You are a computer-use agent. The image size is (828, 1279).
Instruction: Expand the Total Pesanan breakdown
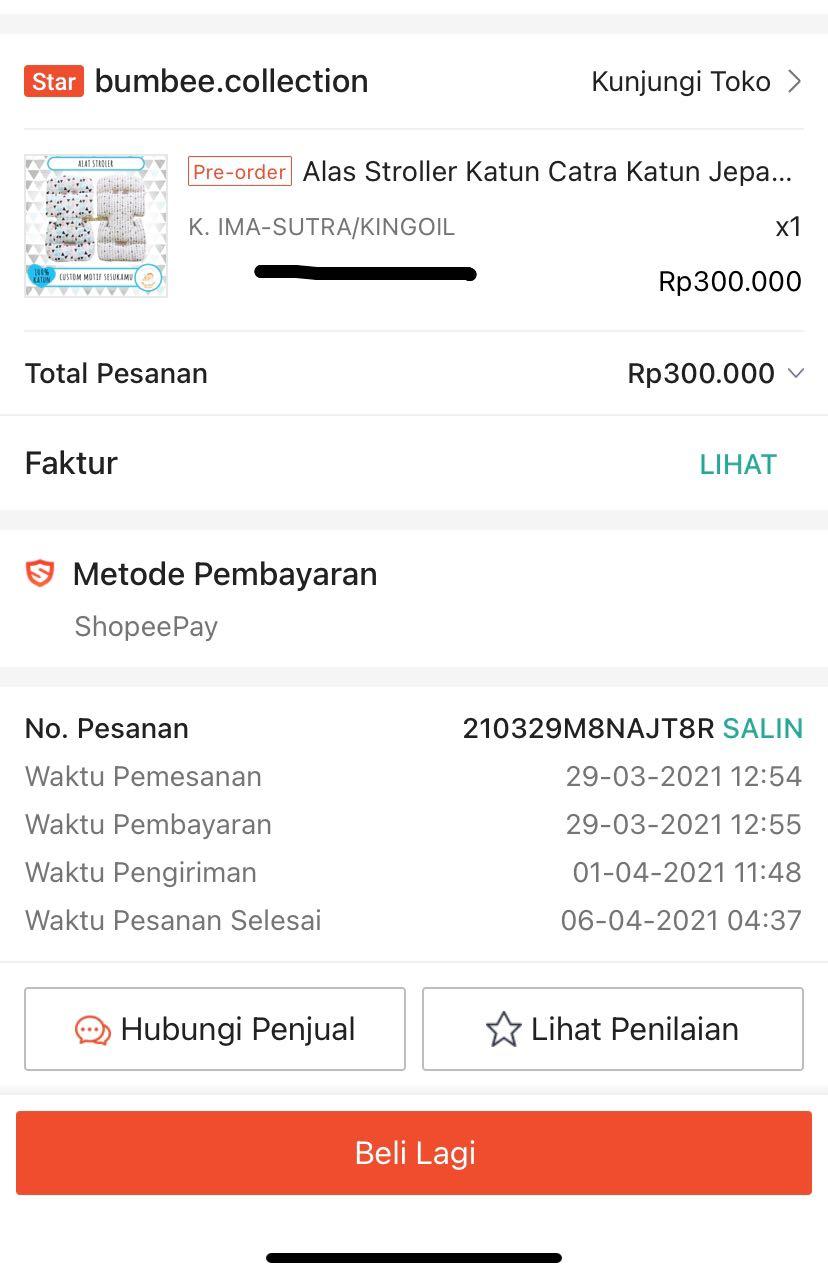click(x=796, y=373)
